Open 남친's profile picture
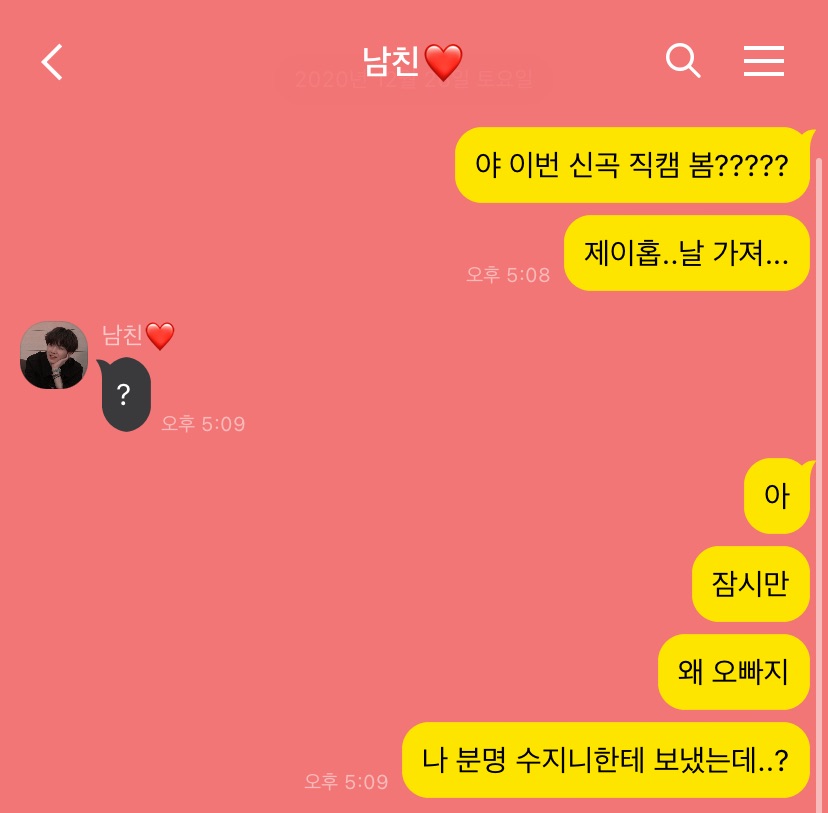828x813 pixels. click(x=54, y=355)
